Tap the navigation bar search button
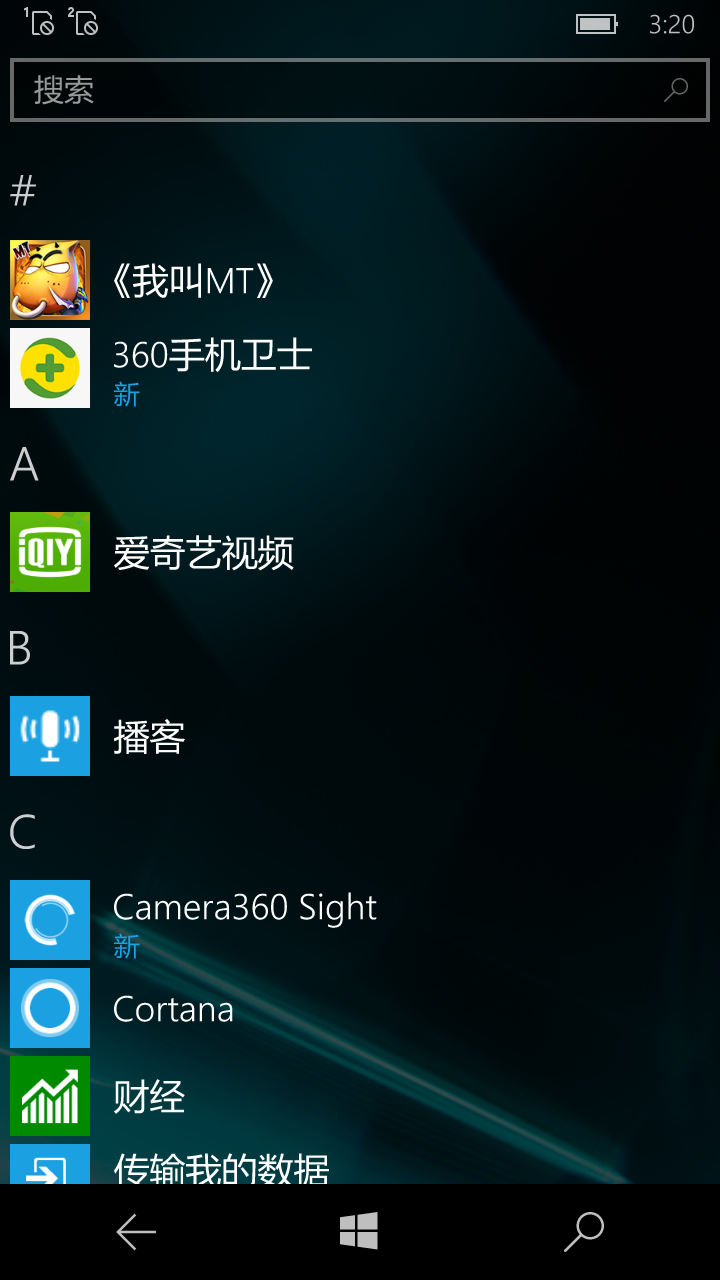Screen dimensions: 720x1280 [x=584, y=1232]
